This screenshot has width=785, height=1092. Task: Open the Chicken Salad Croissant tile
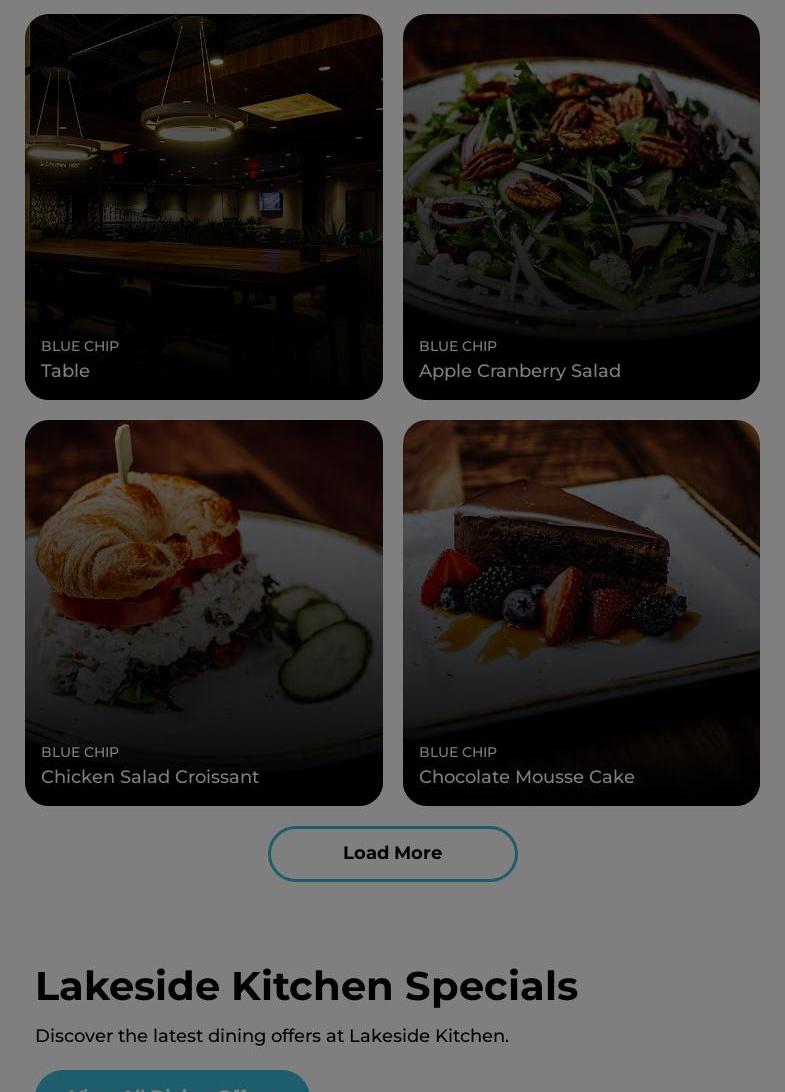click(204, 612)
